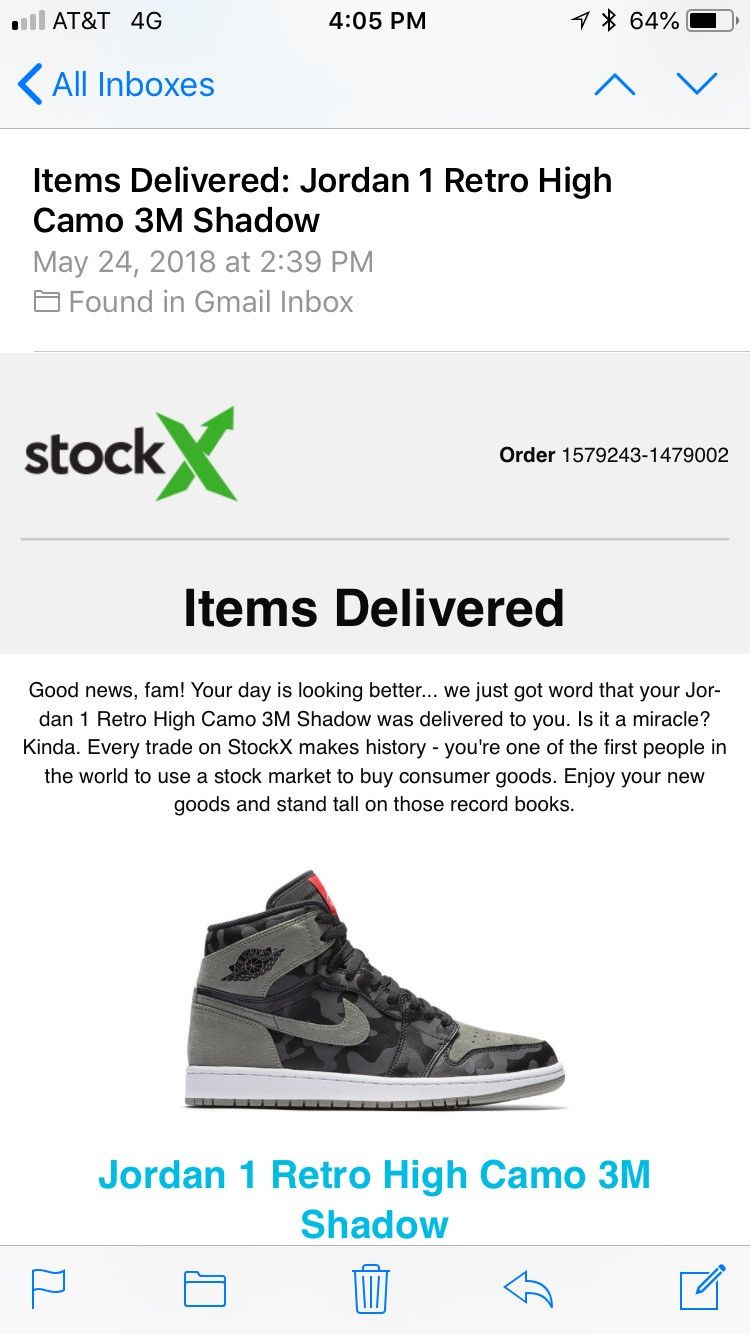The height and width of the screenshot is (1334, 750).
Task: Flag this email
Action: pos(48,1288)
